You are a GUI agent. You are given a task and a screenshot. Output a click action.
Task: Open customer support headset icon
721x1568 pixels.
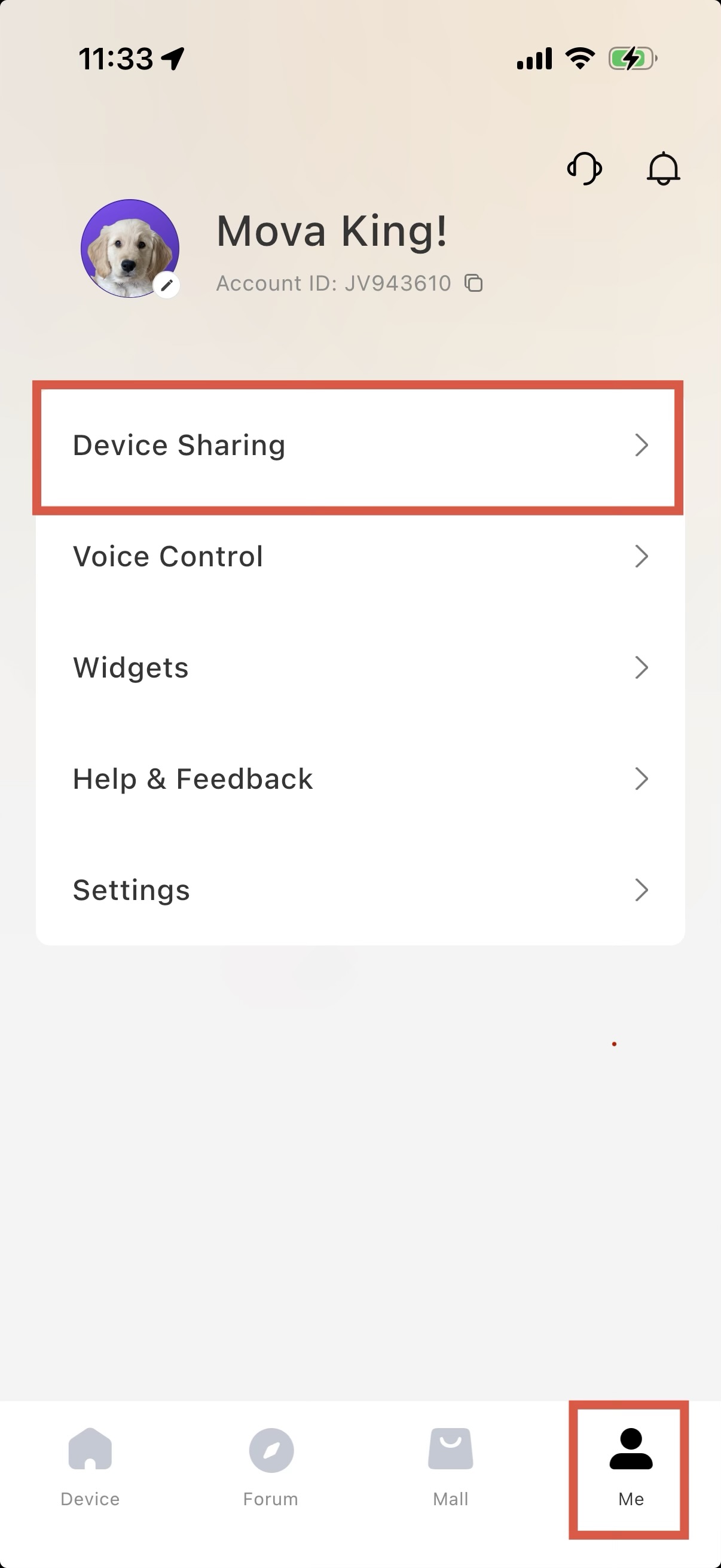pos(584,169)
